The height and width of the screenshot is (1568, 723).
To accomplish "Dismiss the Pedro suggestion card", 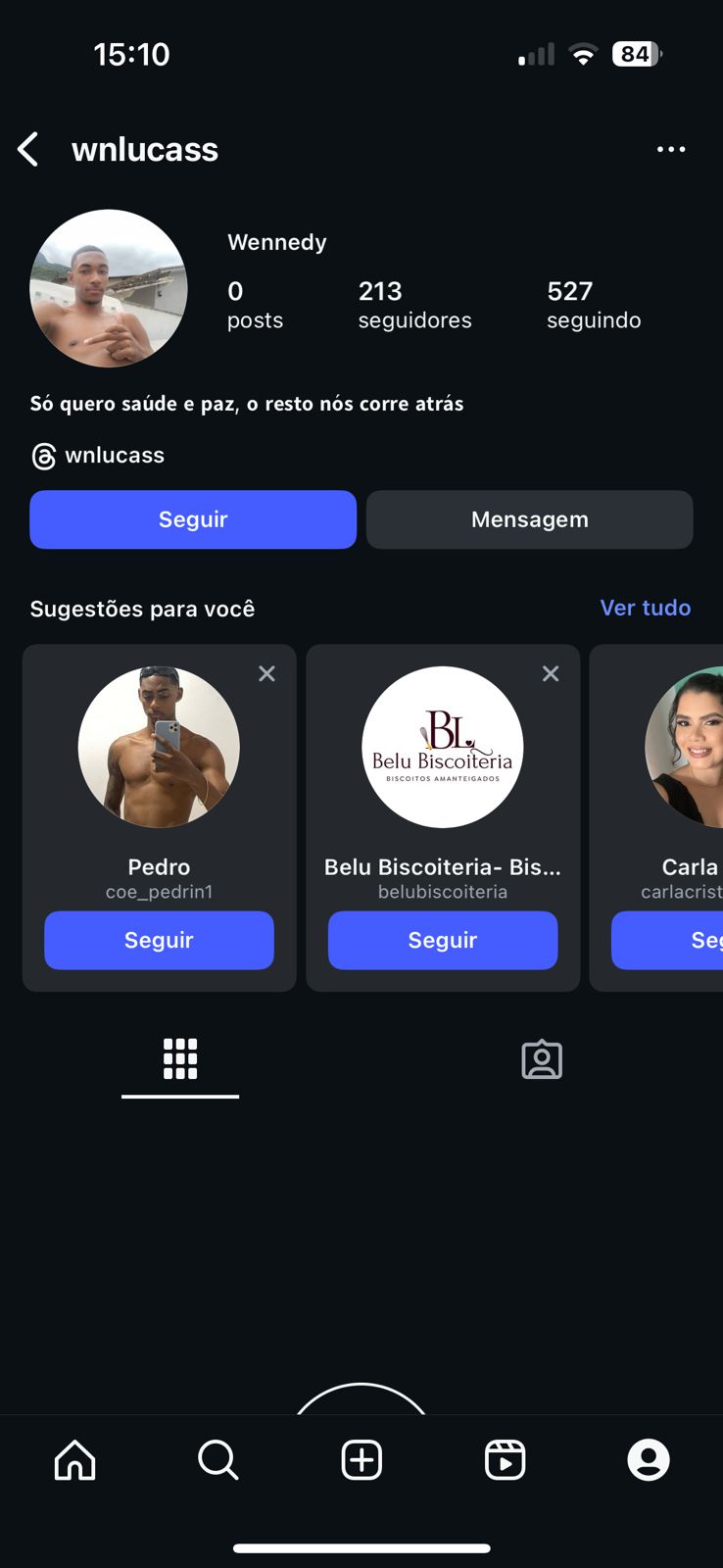I will (266, 673).
